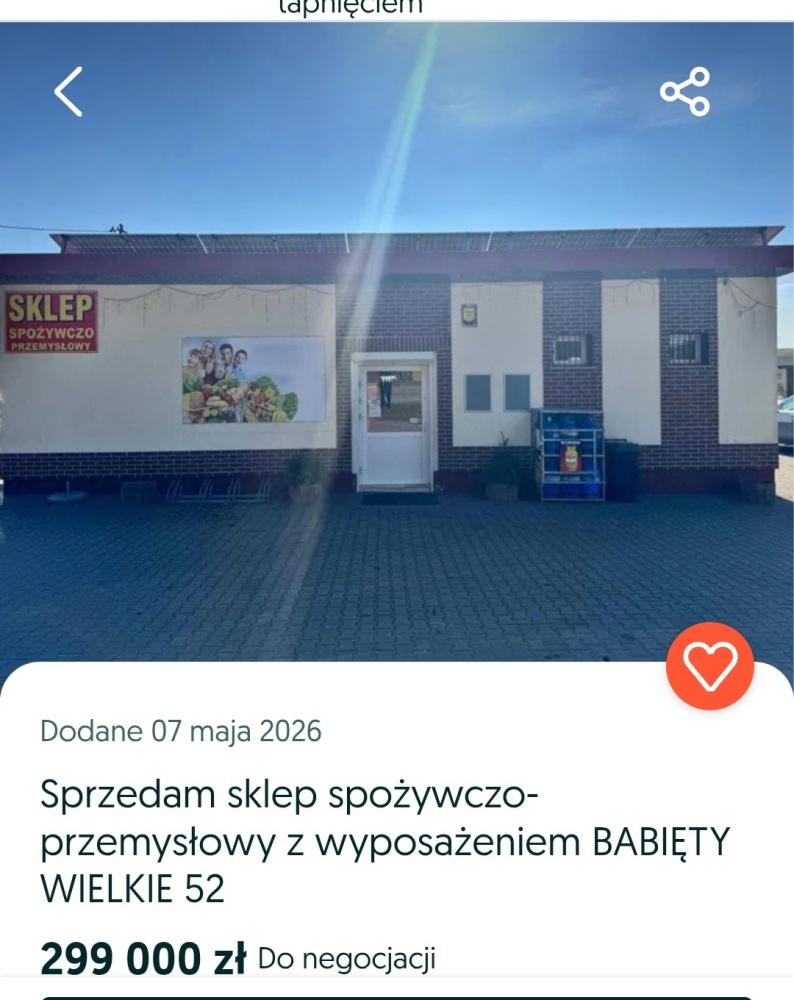Go back using the top-left arrow
Image resolution: width=794 pixels, height=1000 pixels.
pyautogui.click(x=68, y=92)
